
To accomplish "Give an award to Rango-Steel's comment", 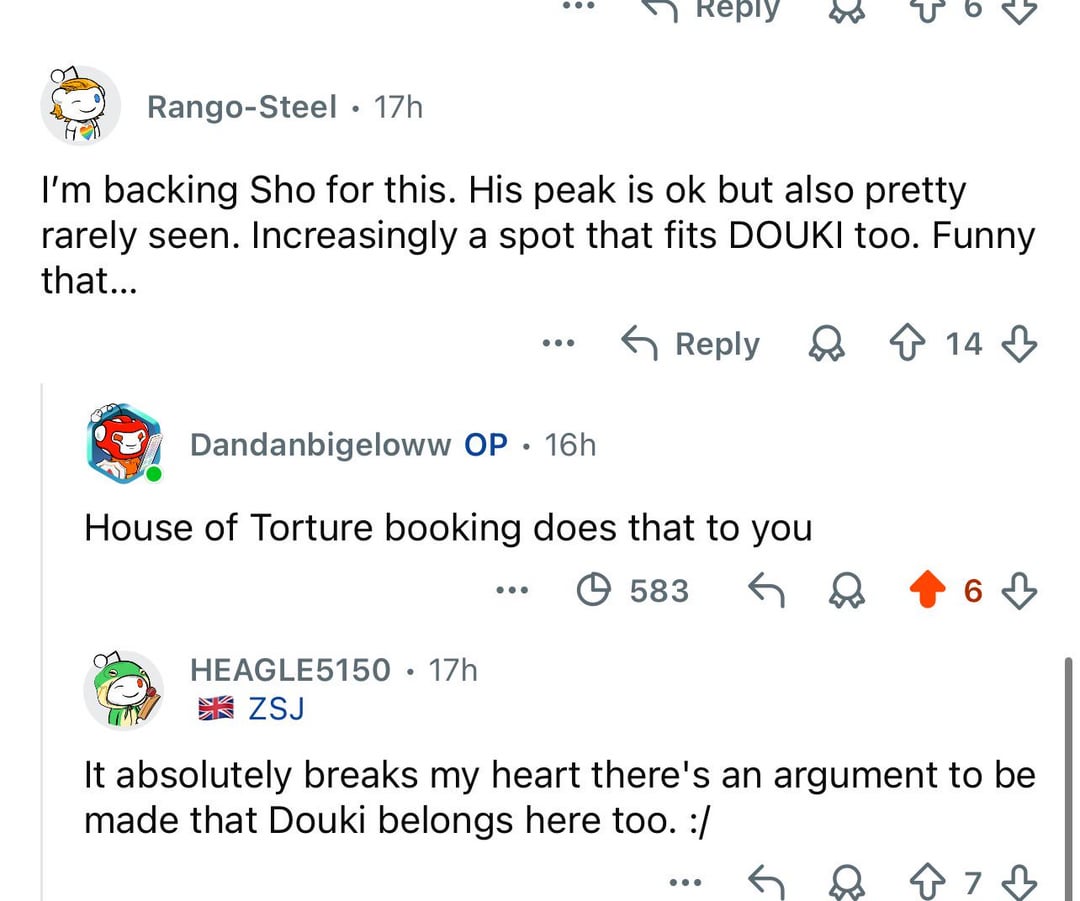I will (826, 344).
